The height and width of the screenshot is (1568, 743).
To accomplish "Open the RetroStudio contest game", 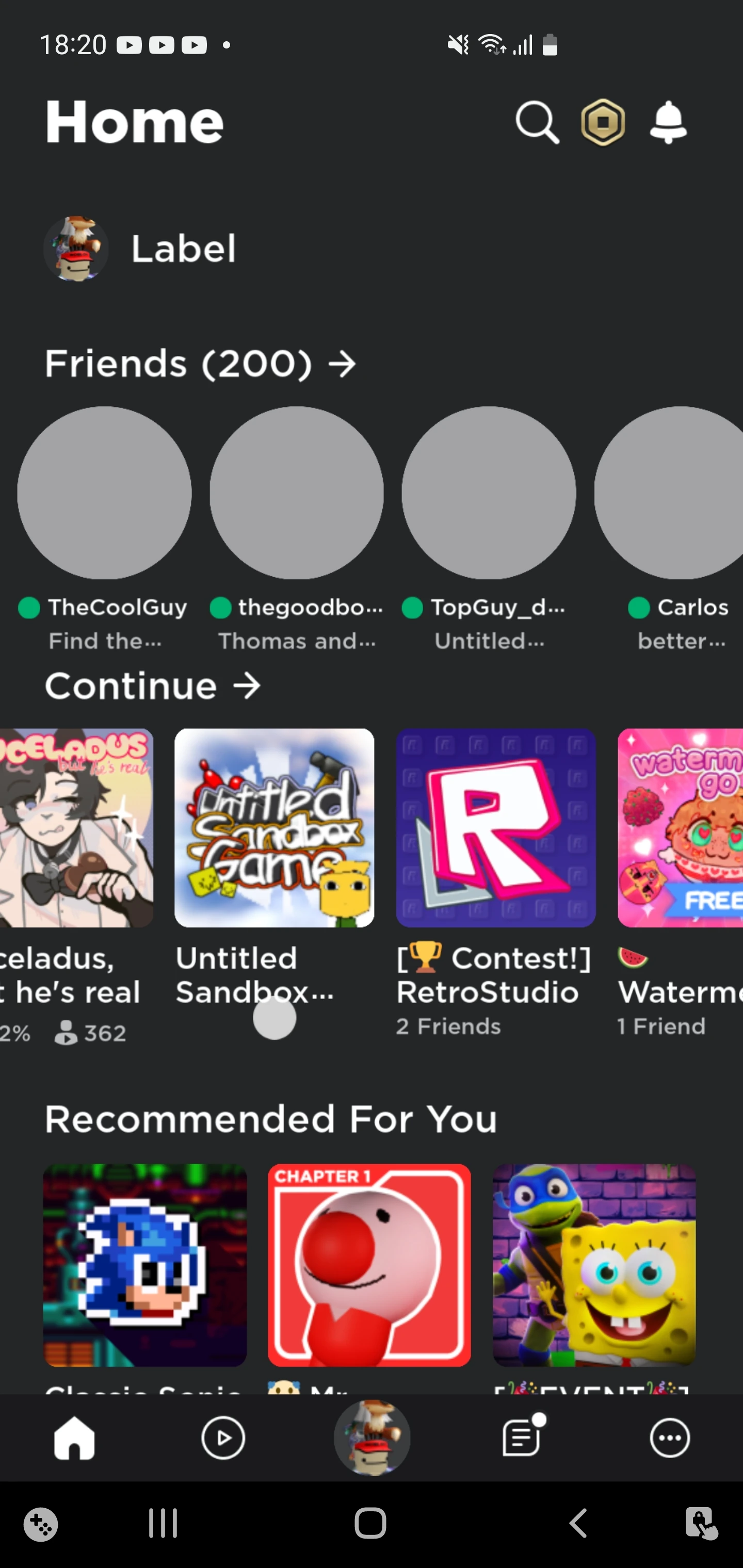I will pyautogui.click(x=496, y=828).
